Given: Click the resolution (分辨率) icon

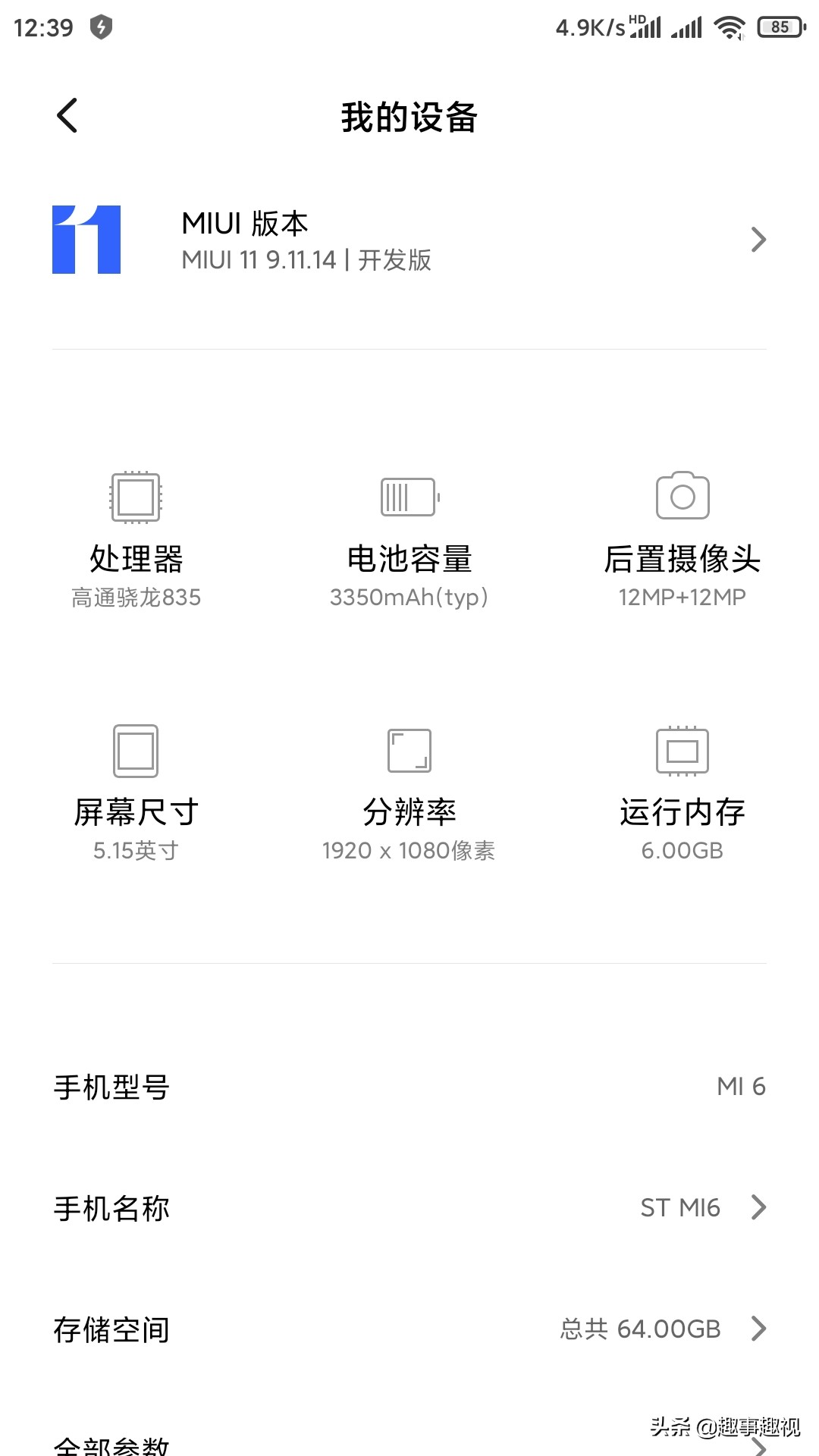Looking at the screenshot, I should 409,749.
